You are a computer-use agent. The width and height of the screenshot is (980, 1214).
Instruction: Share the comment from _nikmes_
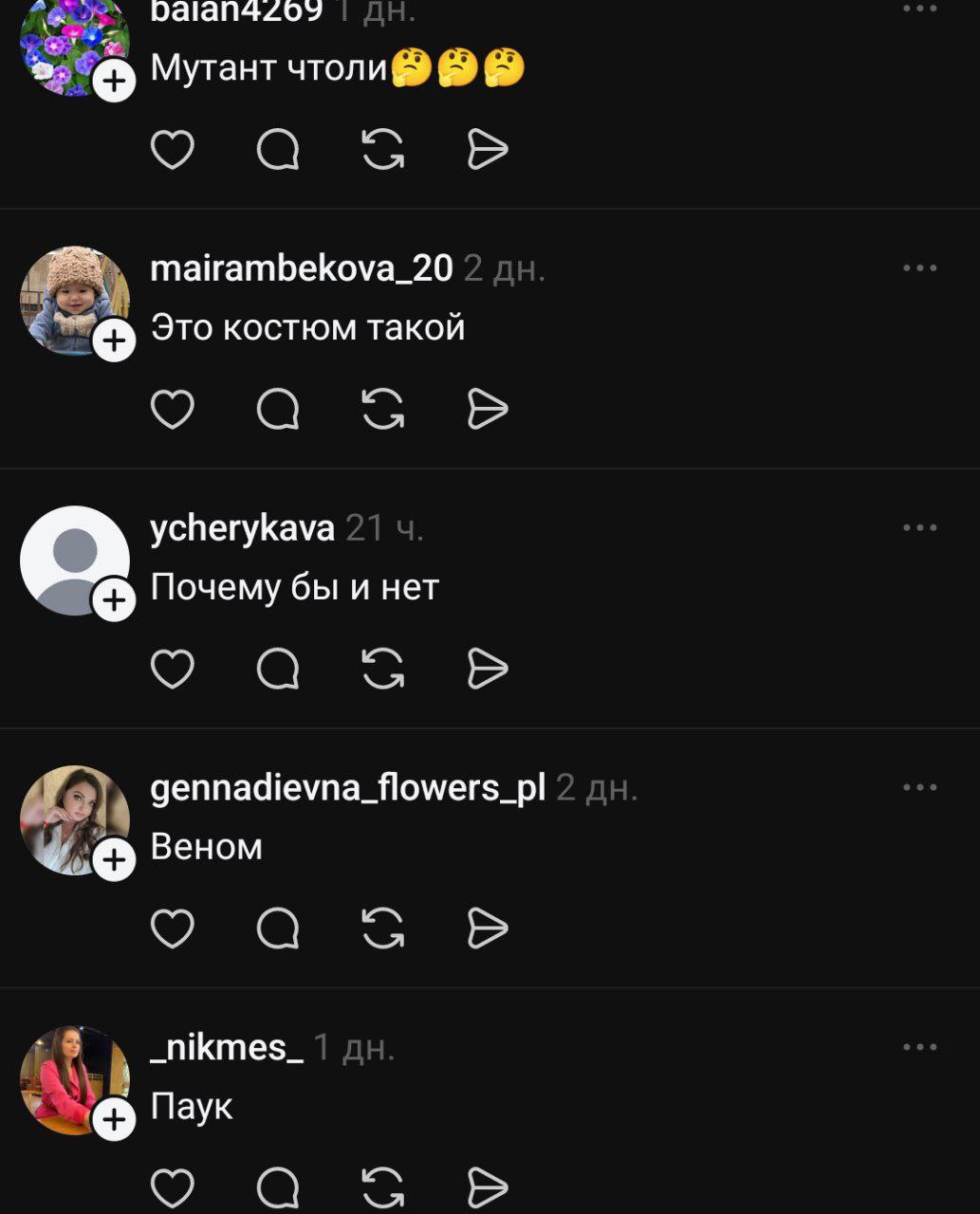(489, 1187)
